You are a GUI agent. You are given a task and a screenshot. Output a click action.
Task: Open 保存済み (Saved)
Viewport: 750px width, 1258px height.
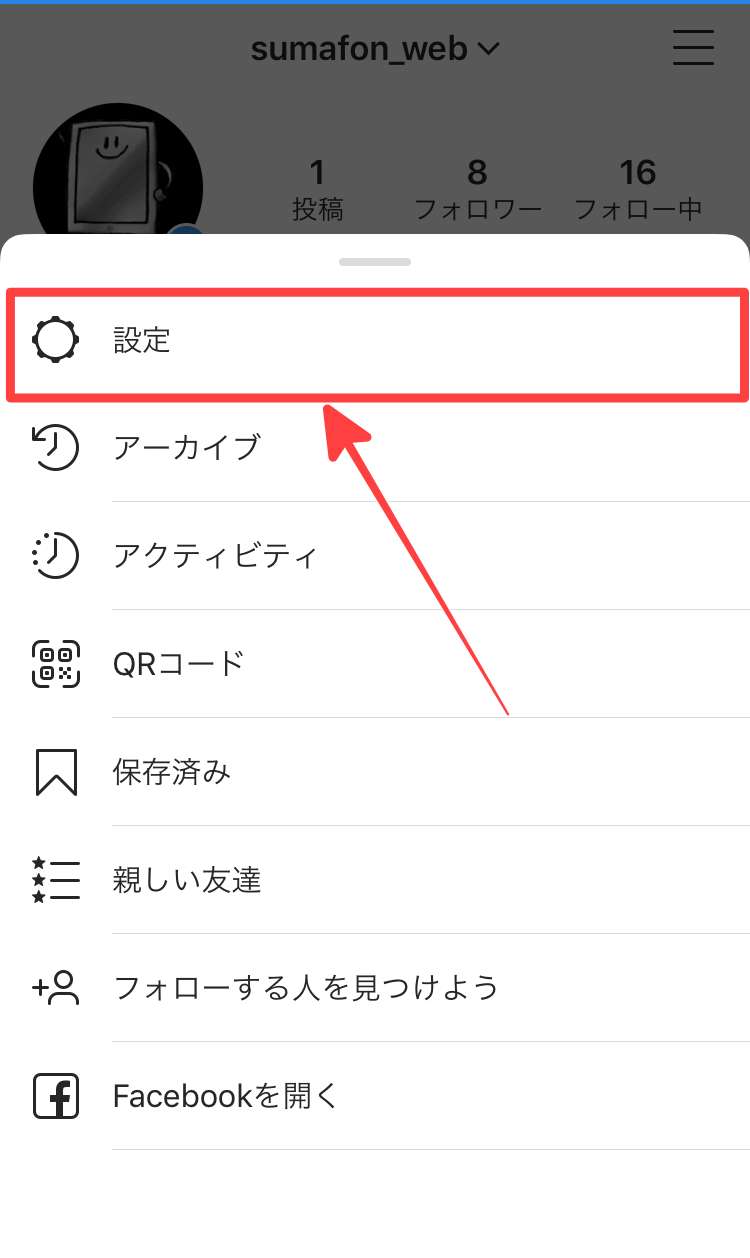171,772
